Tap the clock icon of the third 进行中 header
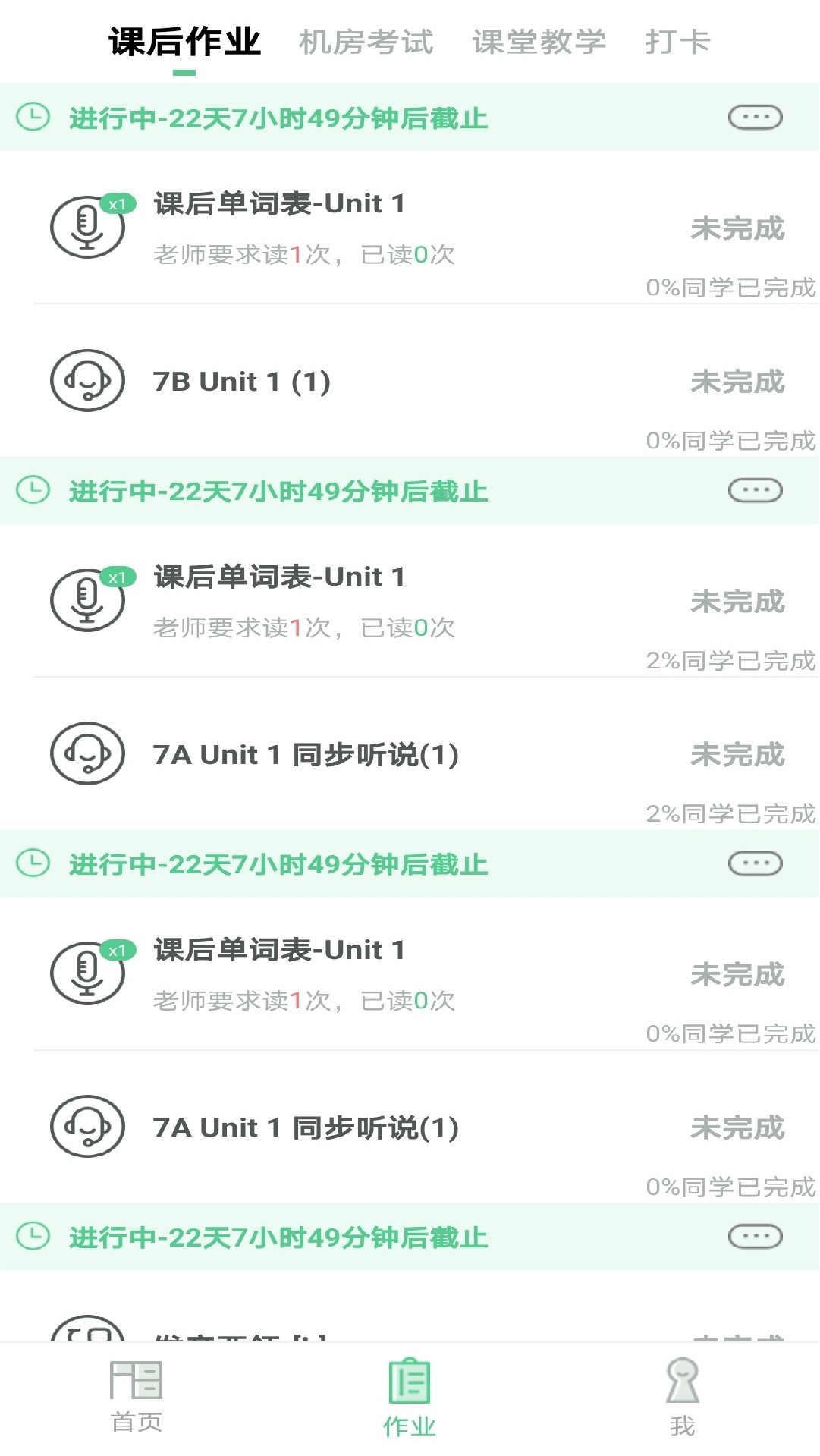820x1456 pixels. point(33,863)
